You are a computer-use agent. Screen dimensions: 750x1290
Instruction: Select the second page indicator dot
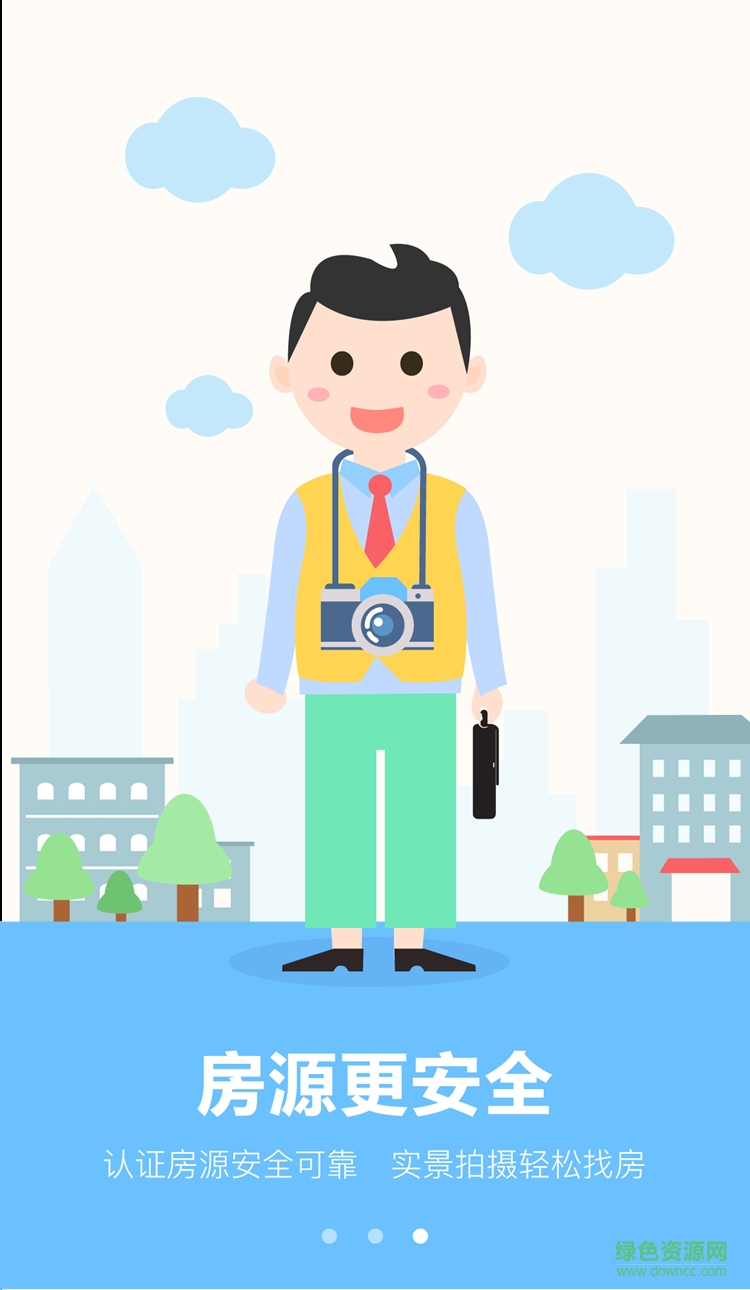[x=375, y=1236]
